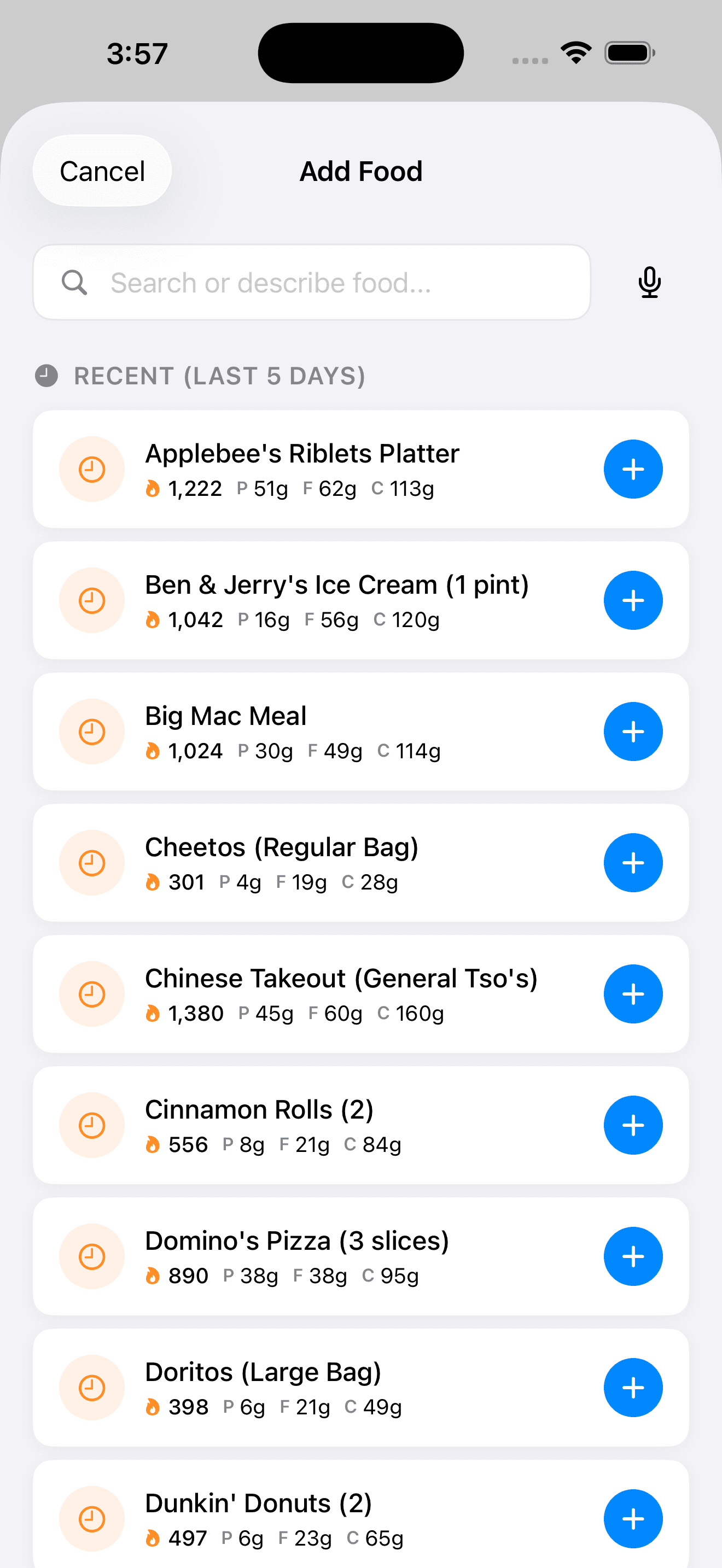Image resolution: width=722 pixels, height=1568 pixels.
Task: Click the clock icon in the Recent header
Action: click(x=46, y=376)
